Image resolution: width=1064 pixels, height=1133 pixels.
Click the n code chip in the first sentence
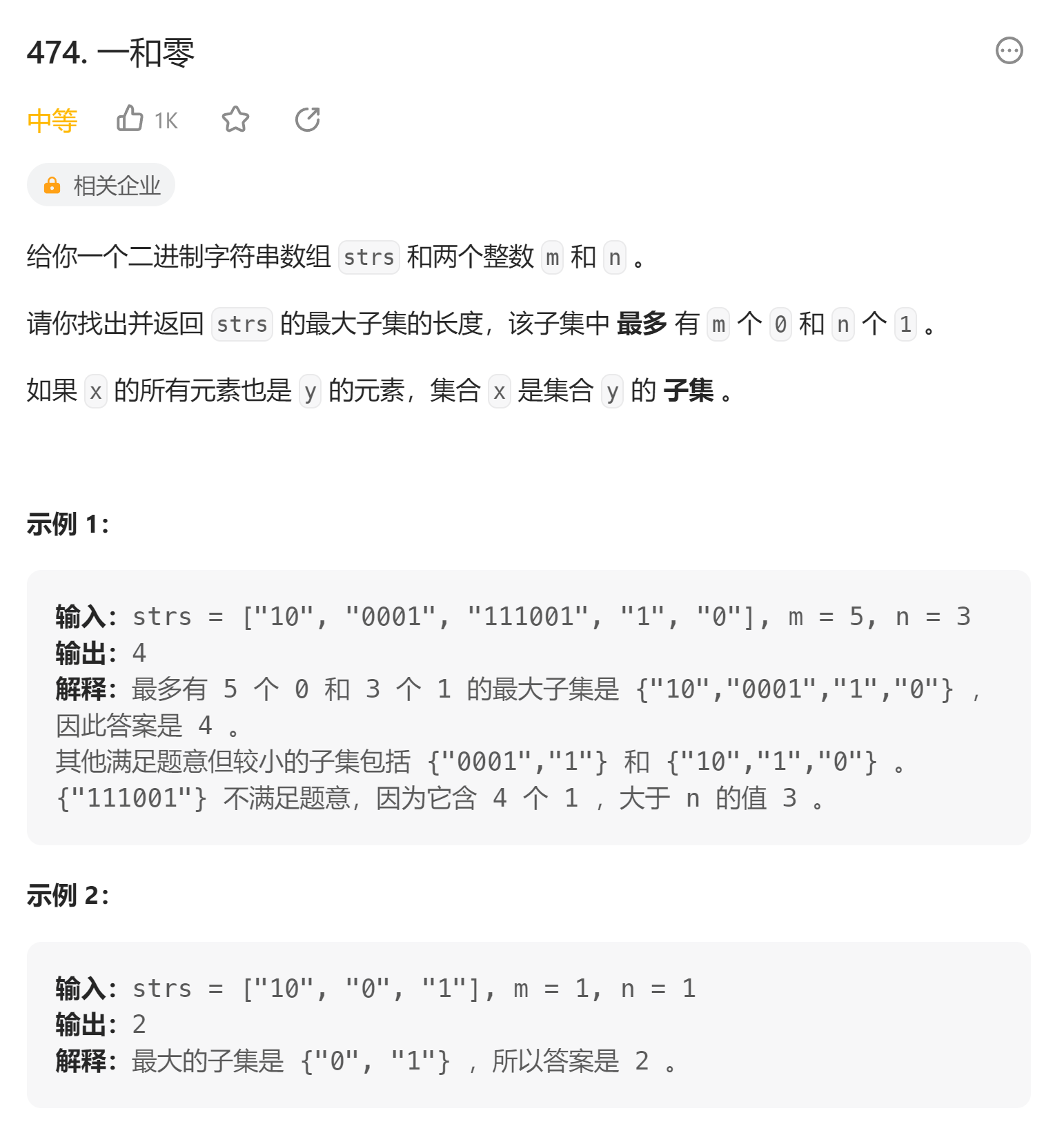614,257
